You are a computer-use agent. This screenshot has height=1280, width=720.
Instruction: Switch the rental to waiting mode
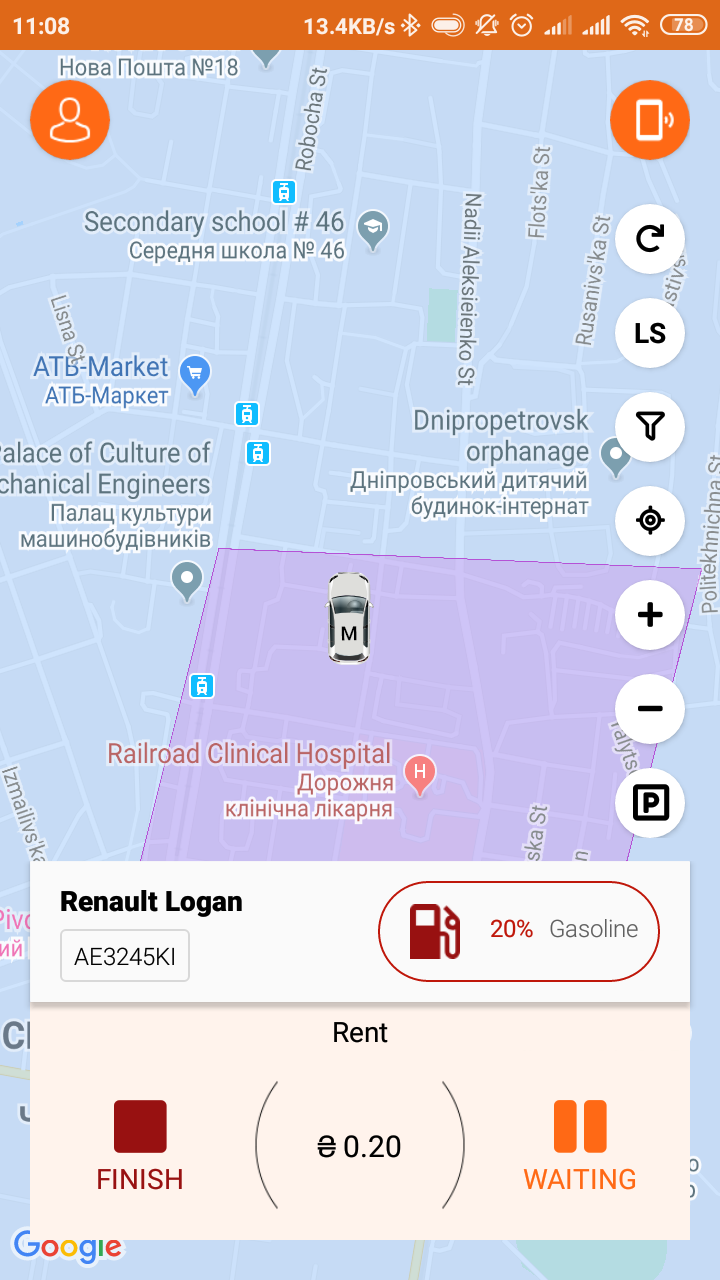(x=580, y=1146)
